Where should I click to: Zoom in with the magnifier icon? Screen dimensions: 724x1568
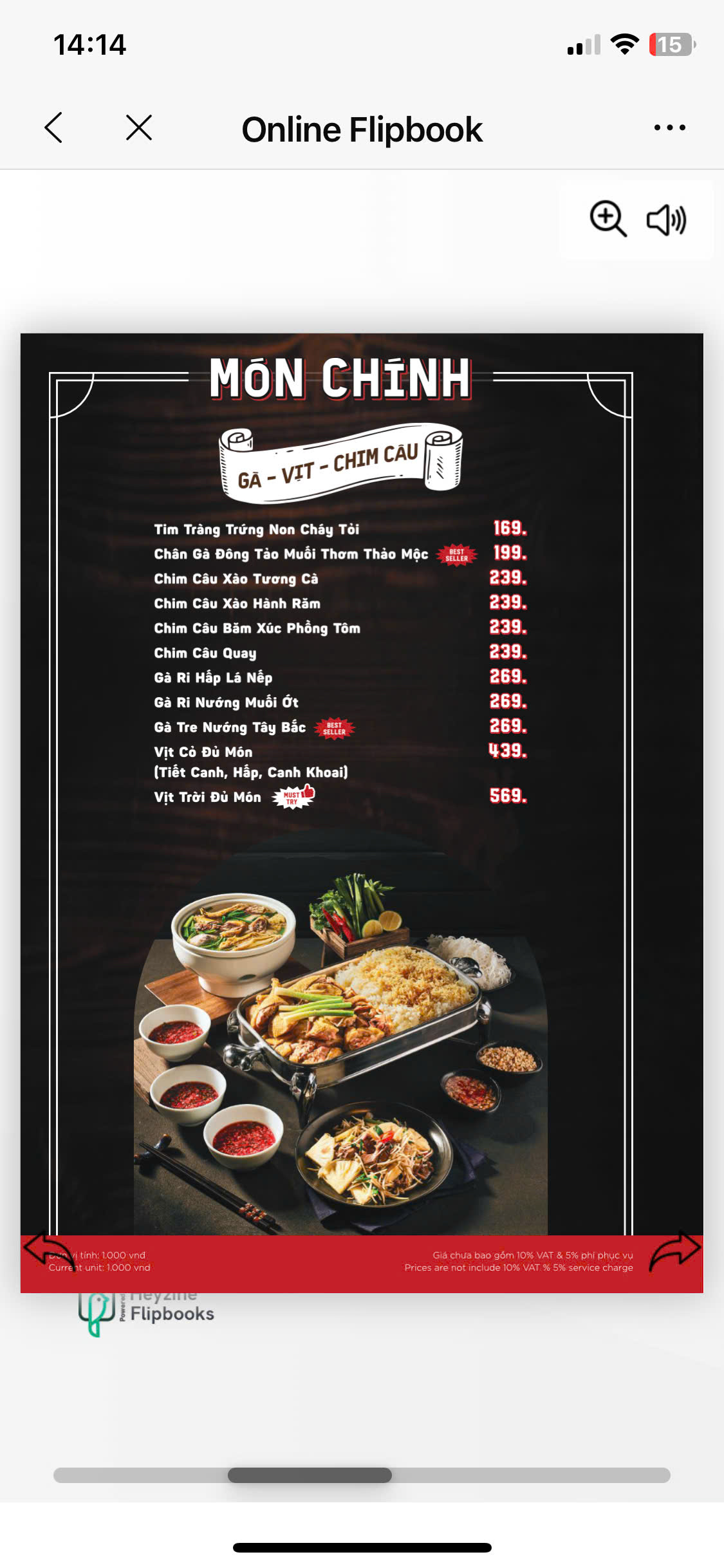click(x=608, y=219)
